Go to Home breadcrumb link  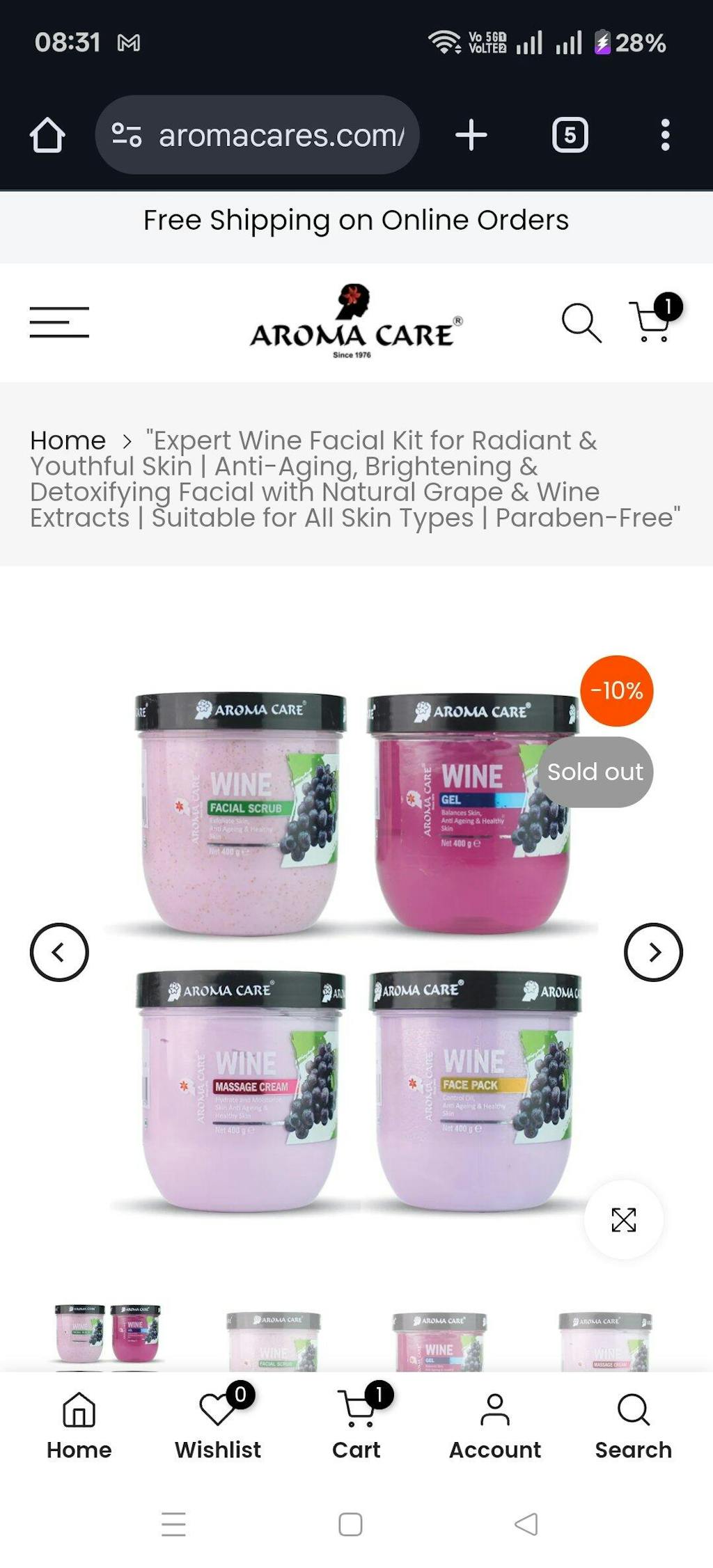coord(68,441)
